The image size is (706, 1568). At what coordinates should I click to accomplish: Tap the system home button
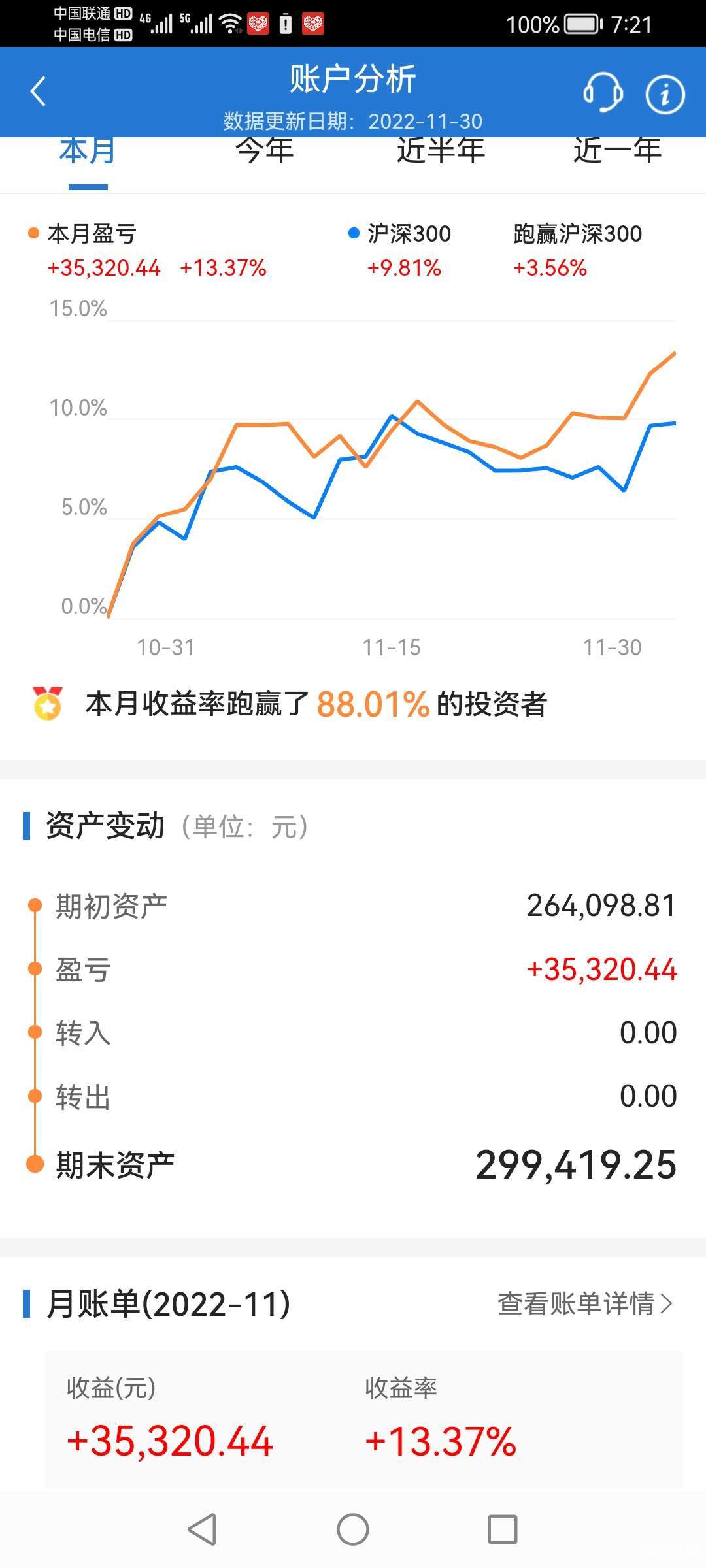[353, 1529]
